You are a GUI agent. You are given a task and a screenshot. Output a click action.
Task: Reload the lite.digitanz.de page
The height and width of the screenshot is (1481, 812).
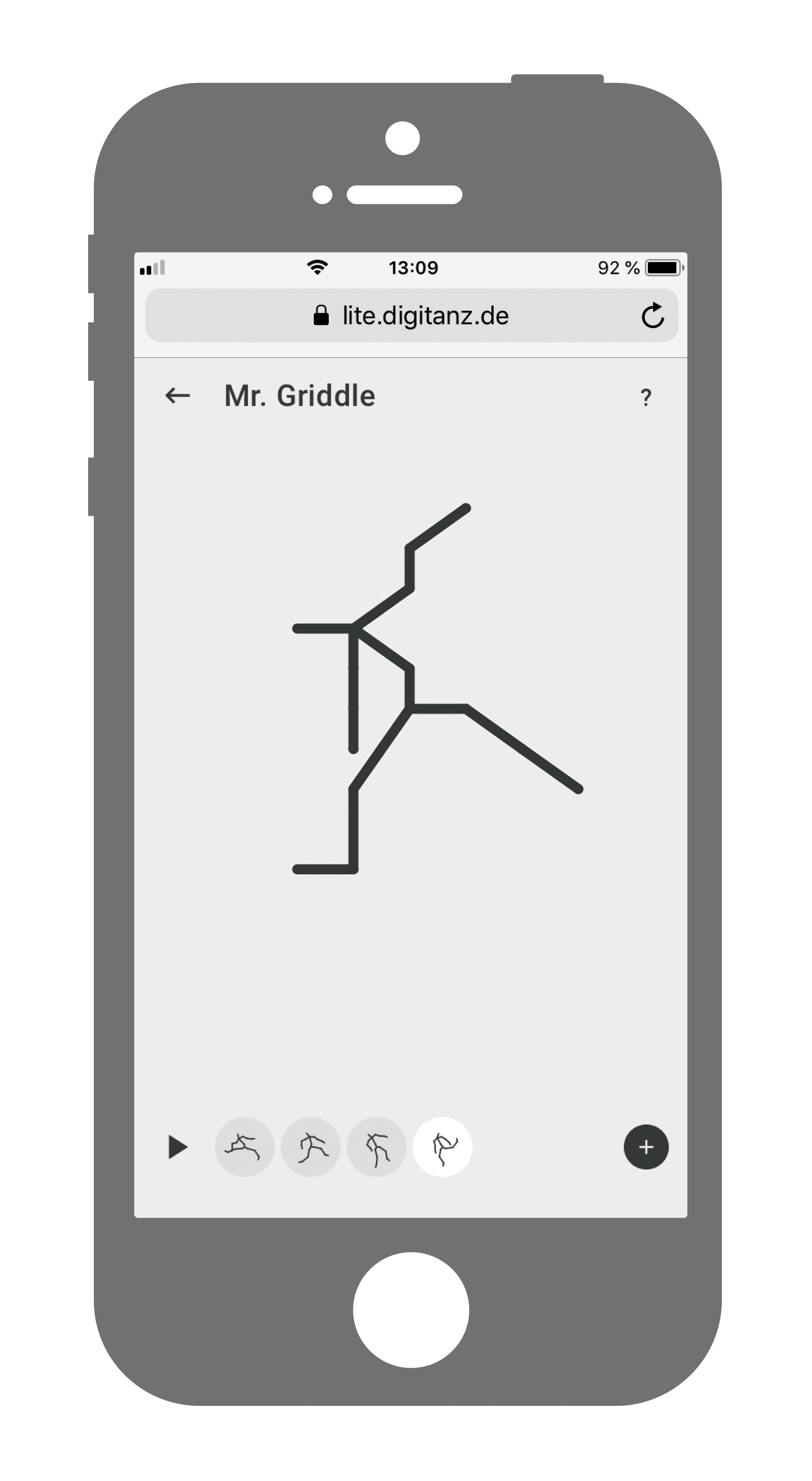pyautogui.click(x=652, y=316)
